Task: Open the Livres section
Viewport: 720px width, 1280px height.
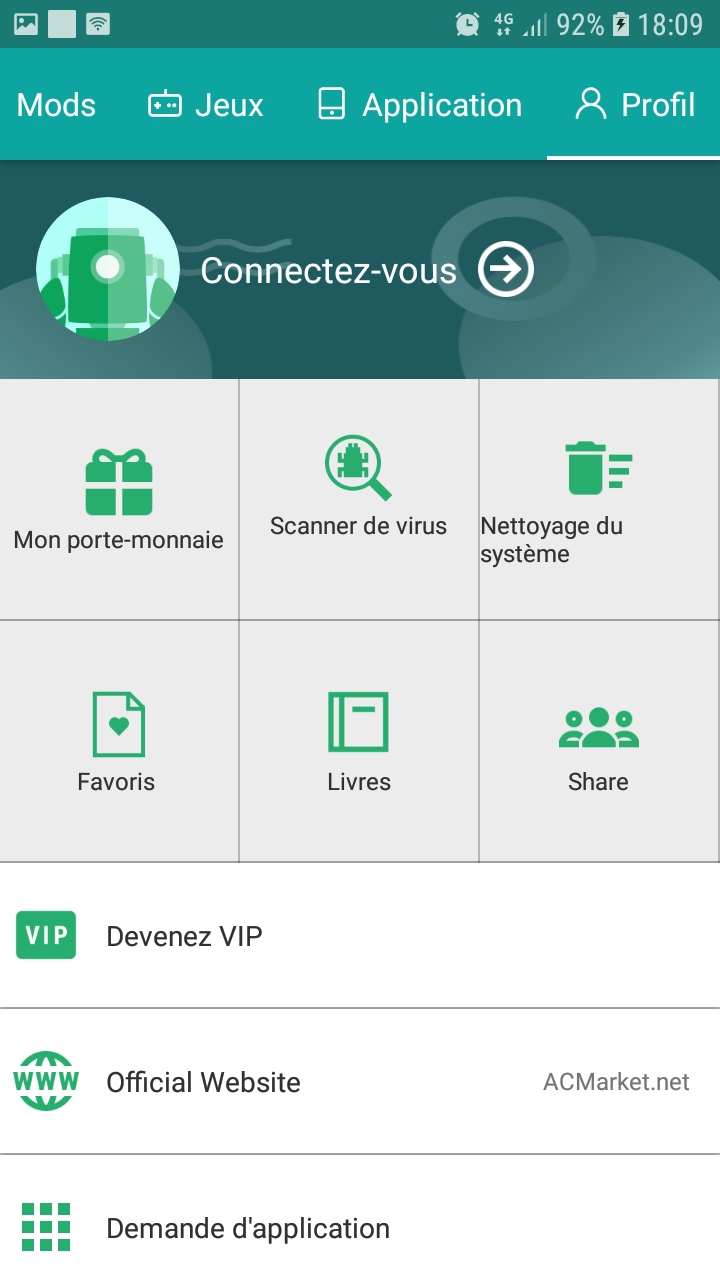Action: (359, 741)
